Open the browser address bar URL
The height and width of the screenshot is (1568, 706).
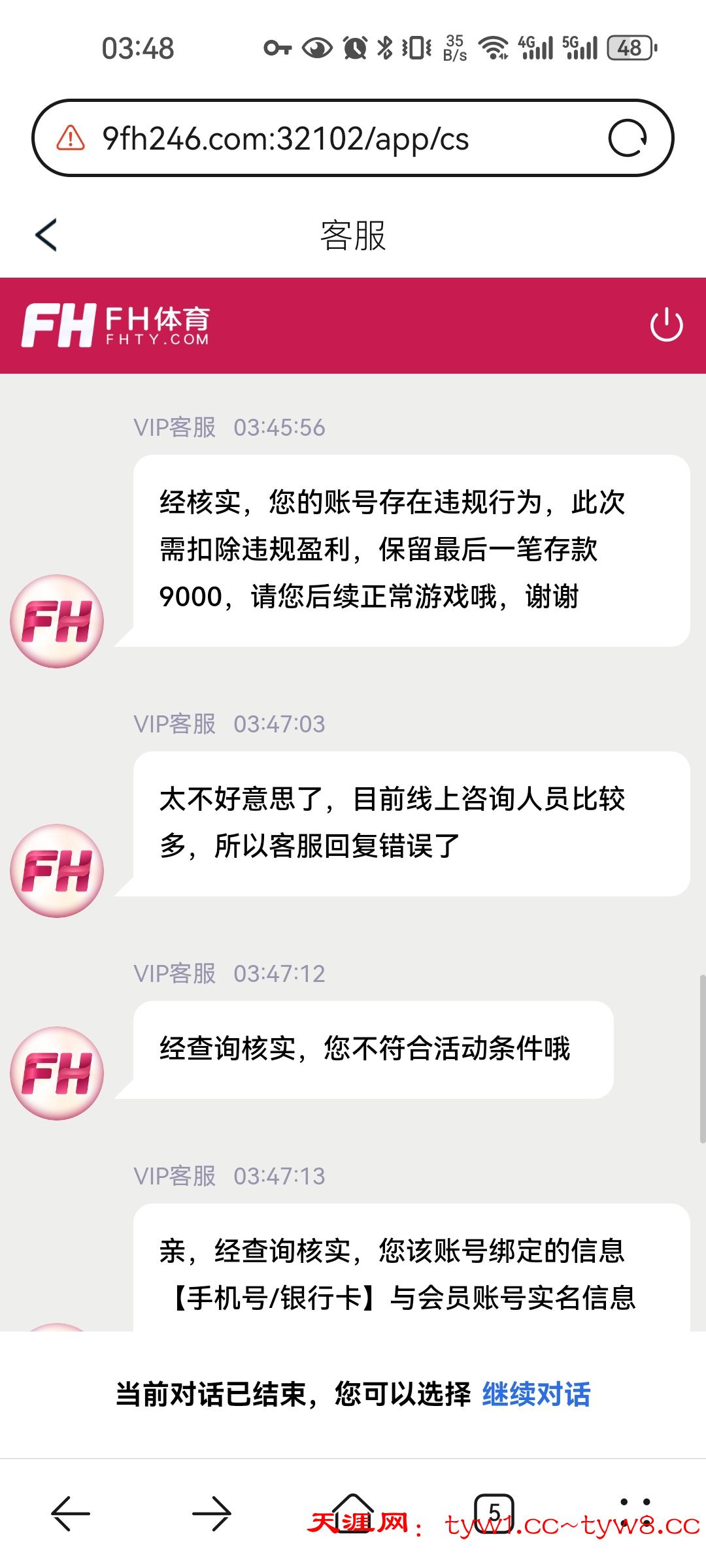[286, 139]
